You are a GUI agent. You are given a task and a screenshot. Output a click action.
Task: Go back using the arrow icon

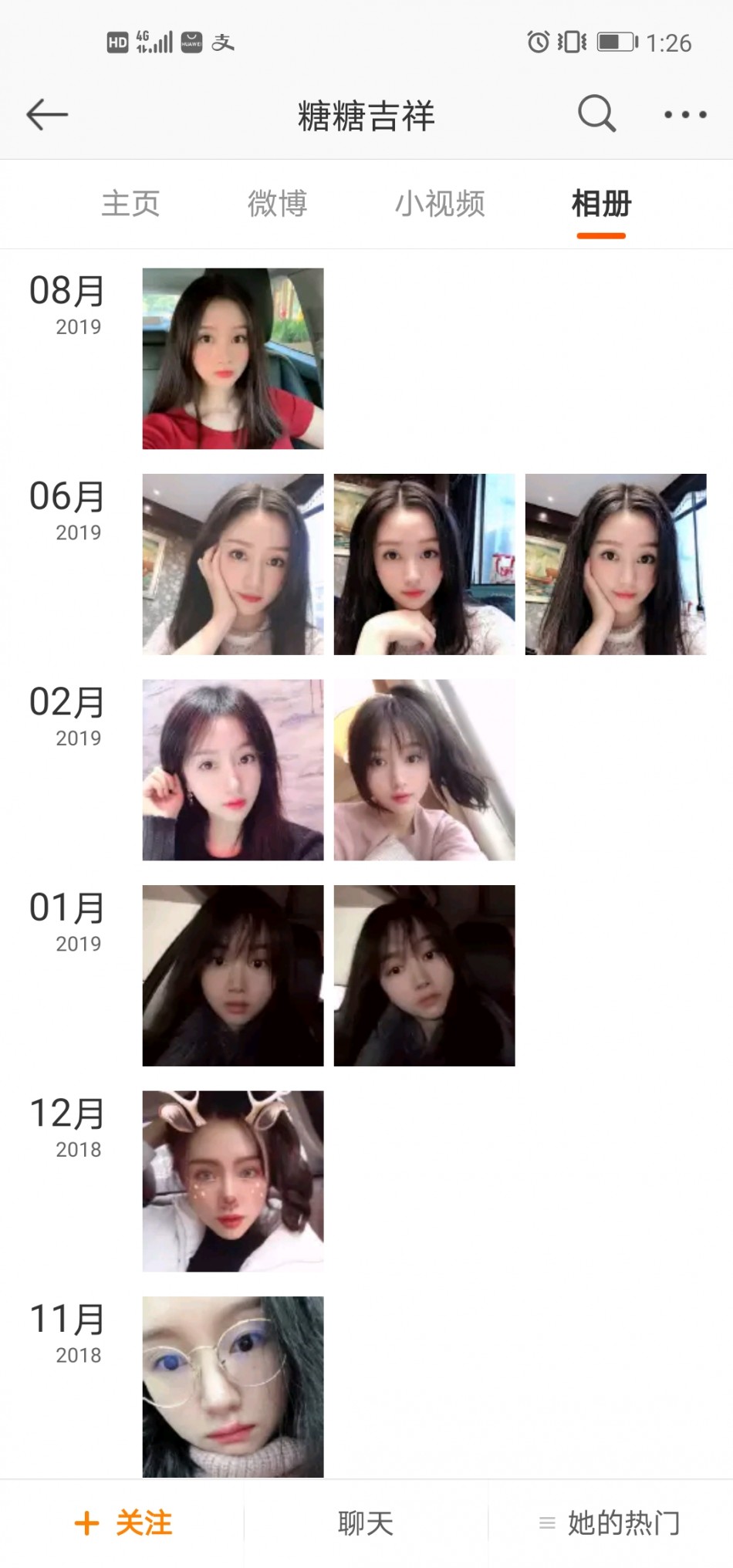pos(47,115)
